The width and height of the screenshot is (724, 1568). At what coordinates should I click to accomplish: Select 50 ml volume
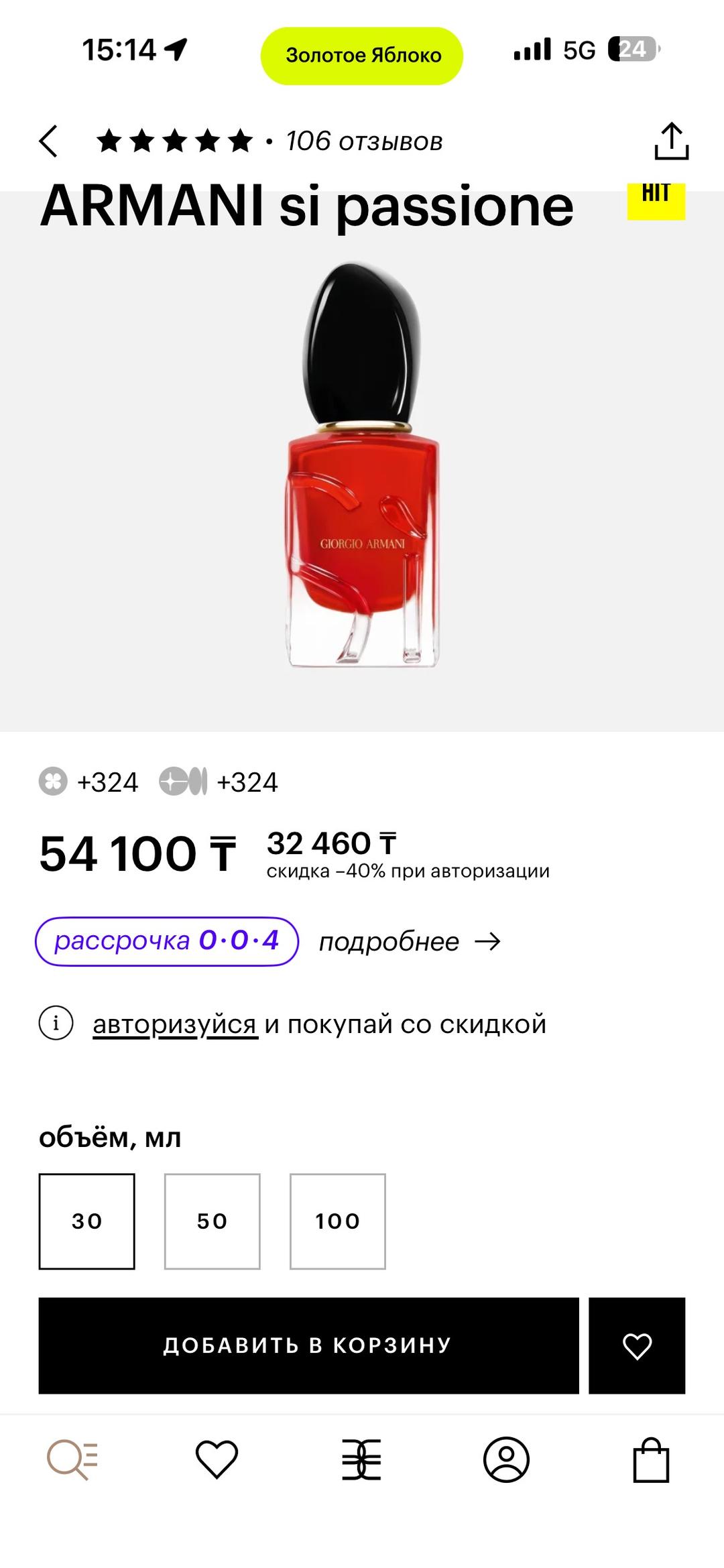(213, 1221)
